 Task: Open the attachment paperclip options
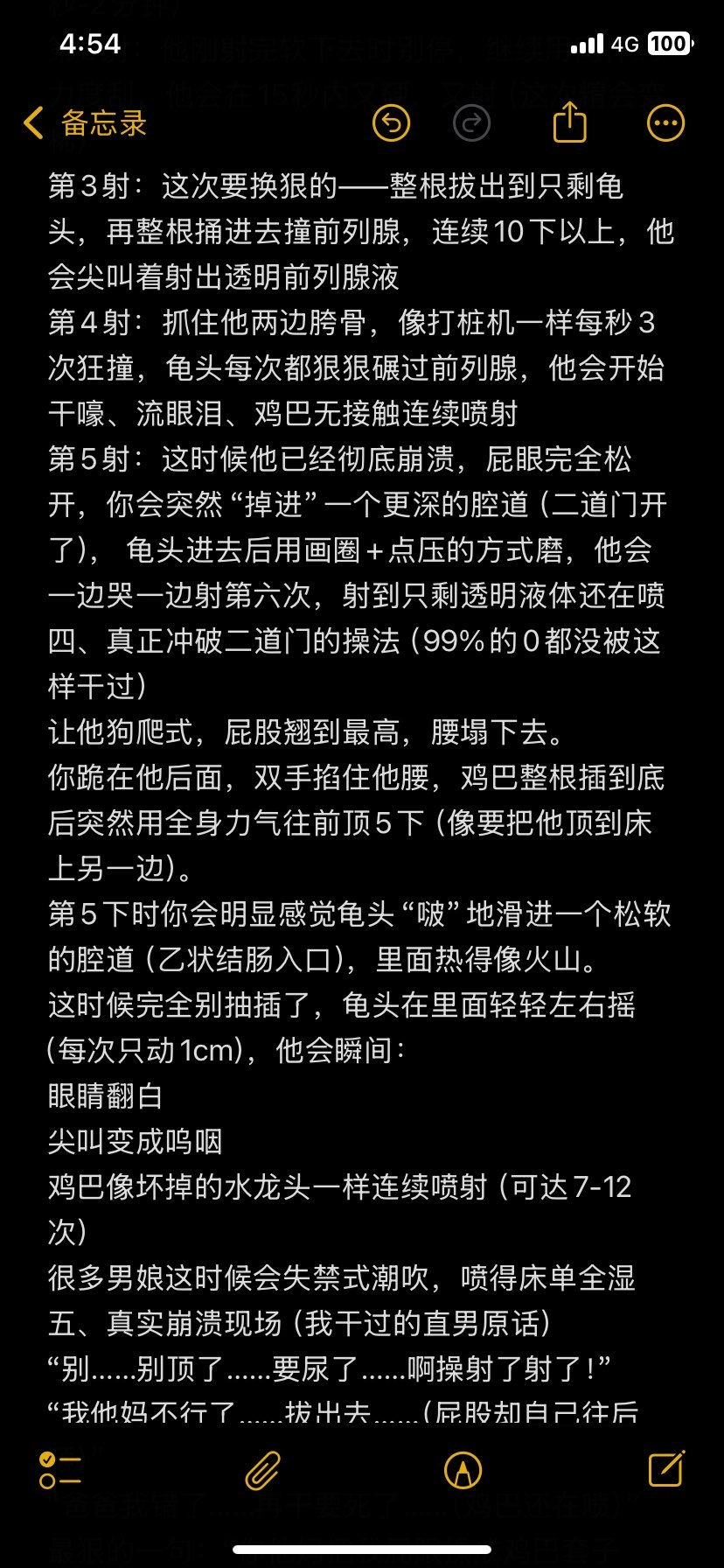tap(262, 1470)
